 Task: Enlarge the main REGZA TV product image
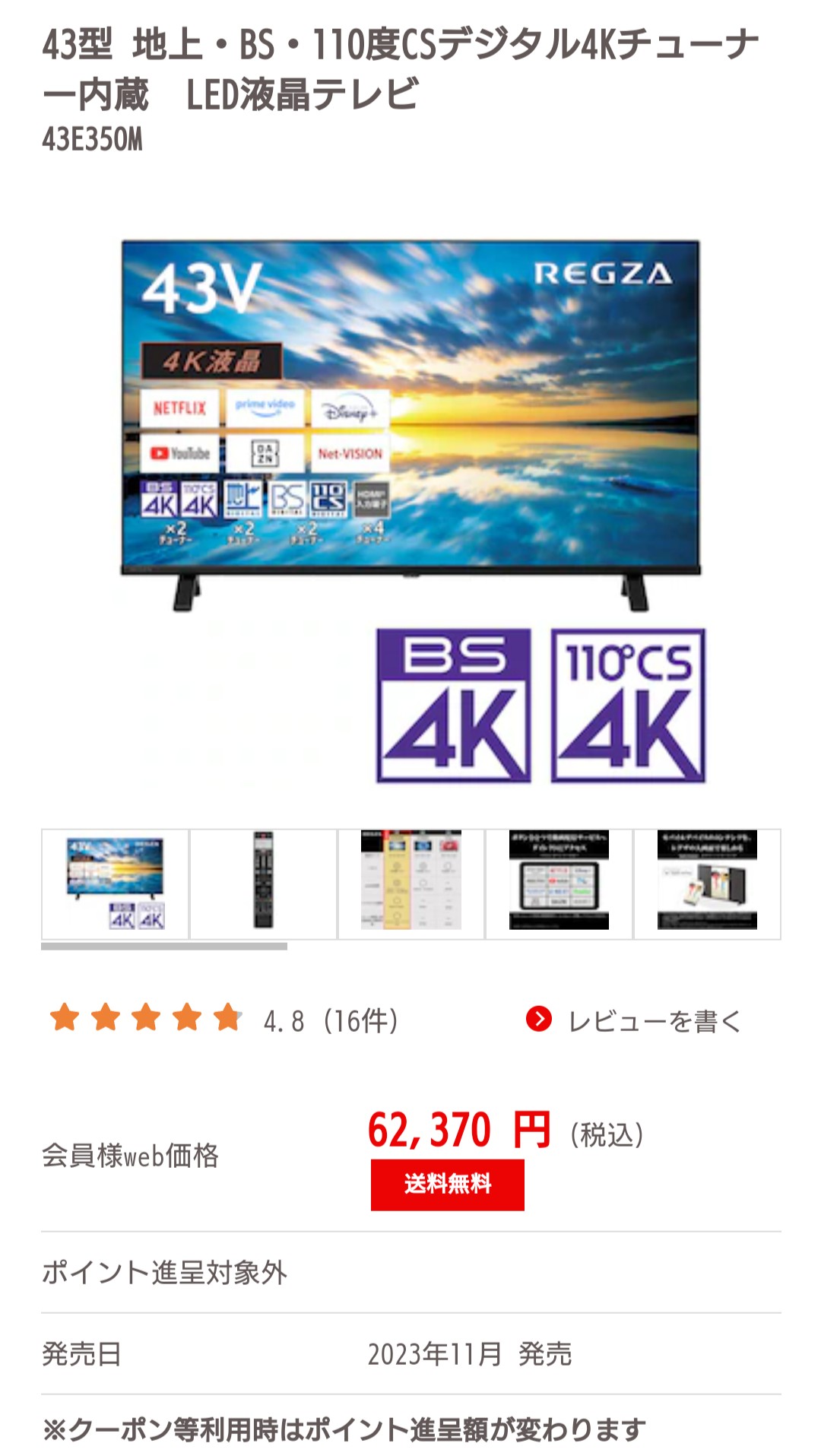(x=410, y=426)
